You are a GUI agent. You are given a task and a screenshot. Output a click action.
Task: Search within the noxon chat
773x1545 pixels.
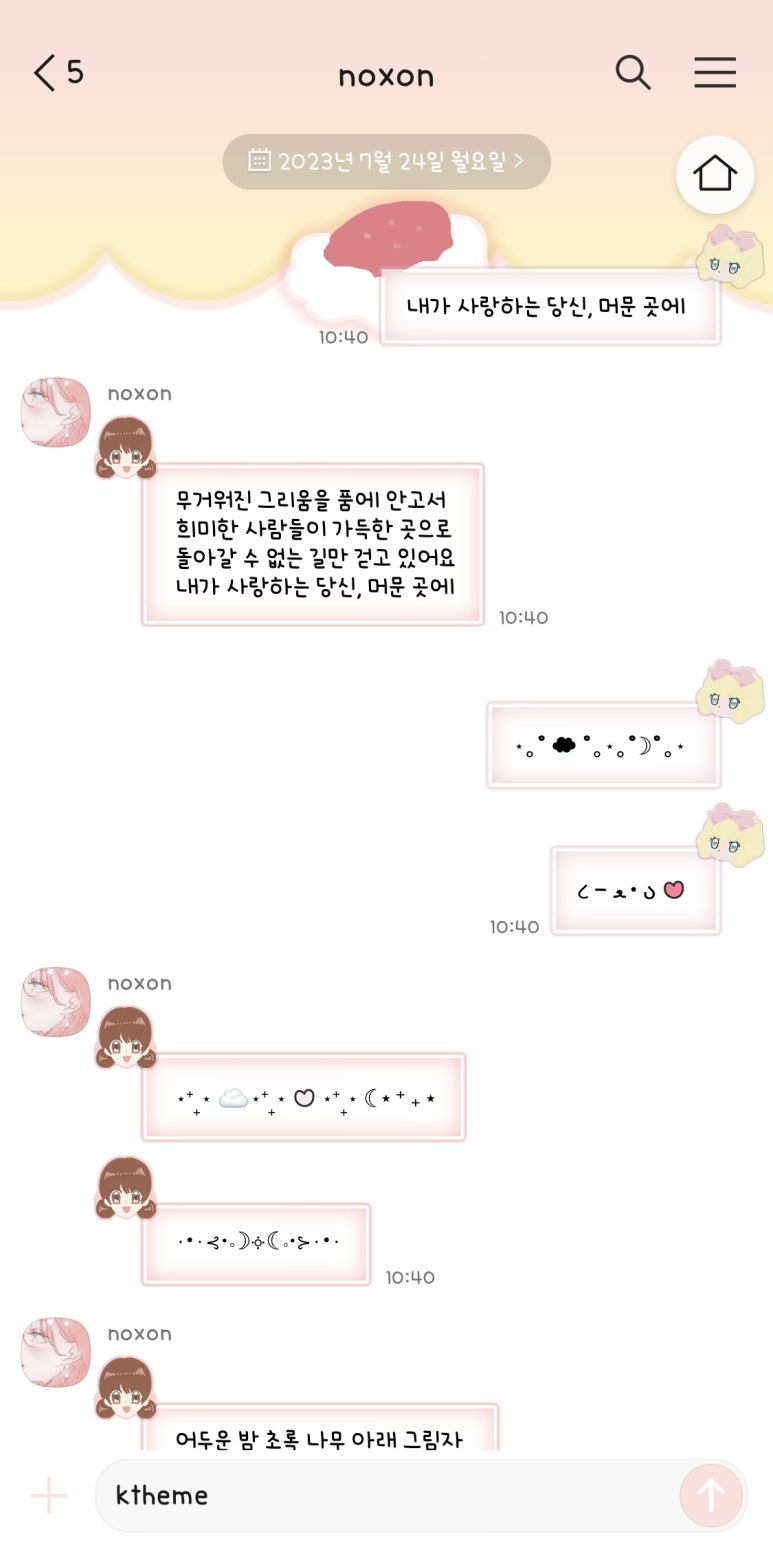coord(633,73)
